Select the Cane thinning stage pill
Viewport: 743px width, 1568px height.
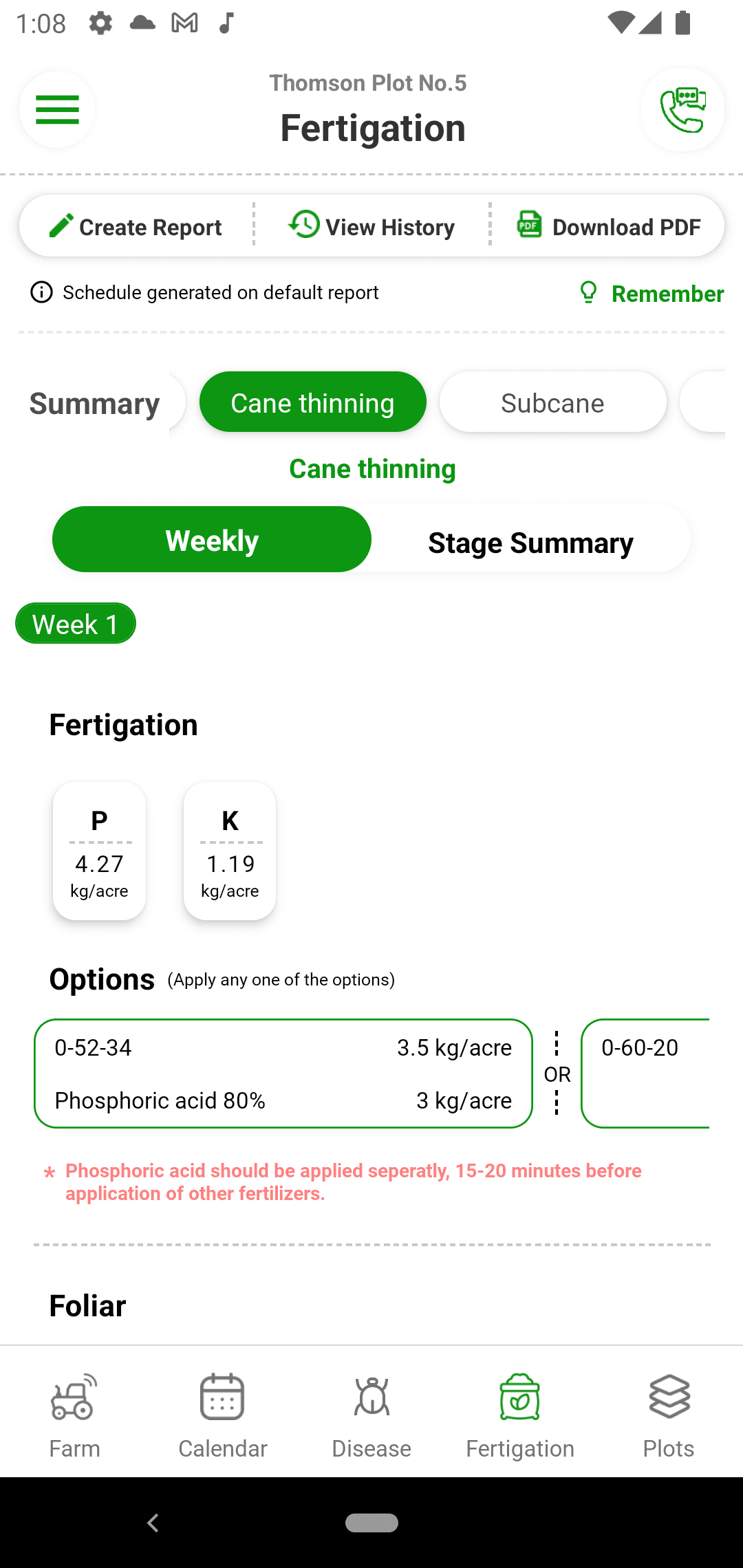click(312, 402)
